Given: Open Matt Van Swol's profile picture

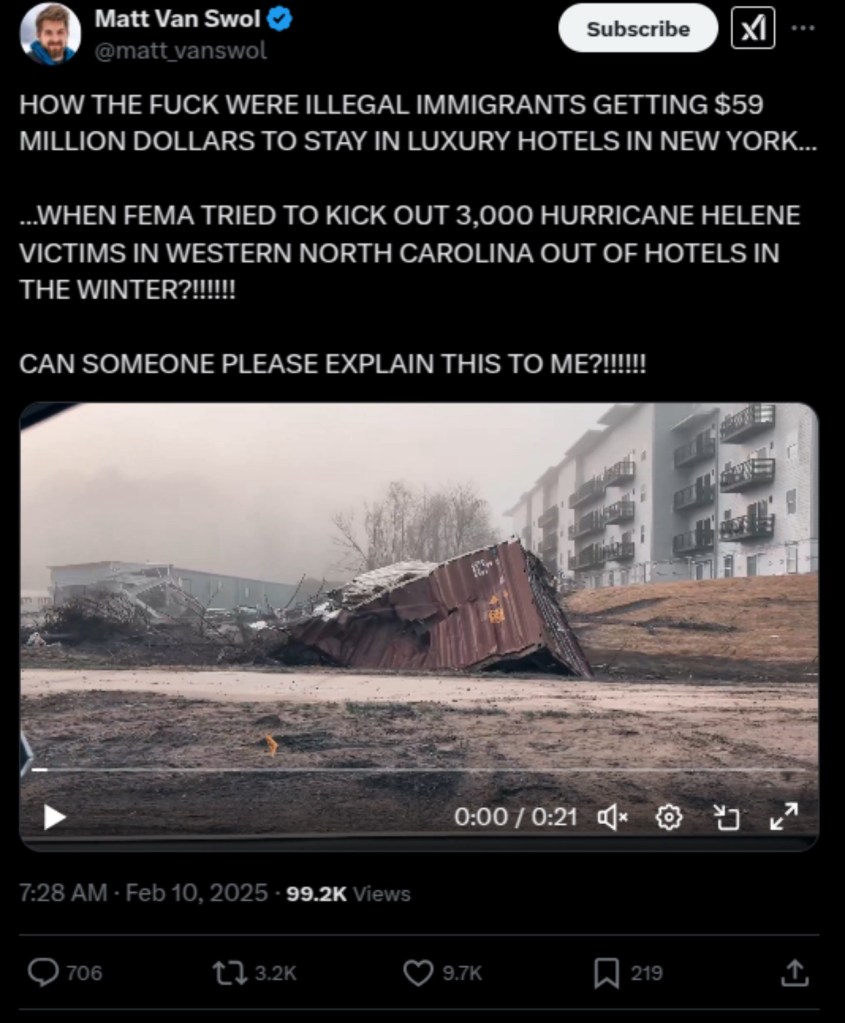Looking at the screenshot, I should (x=50, y=33).
